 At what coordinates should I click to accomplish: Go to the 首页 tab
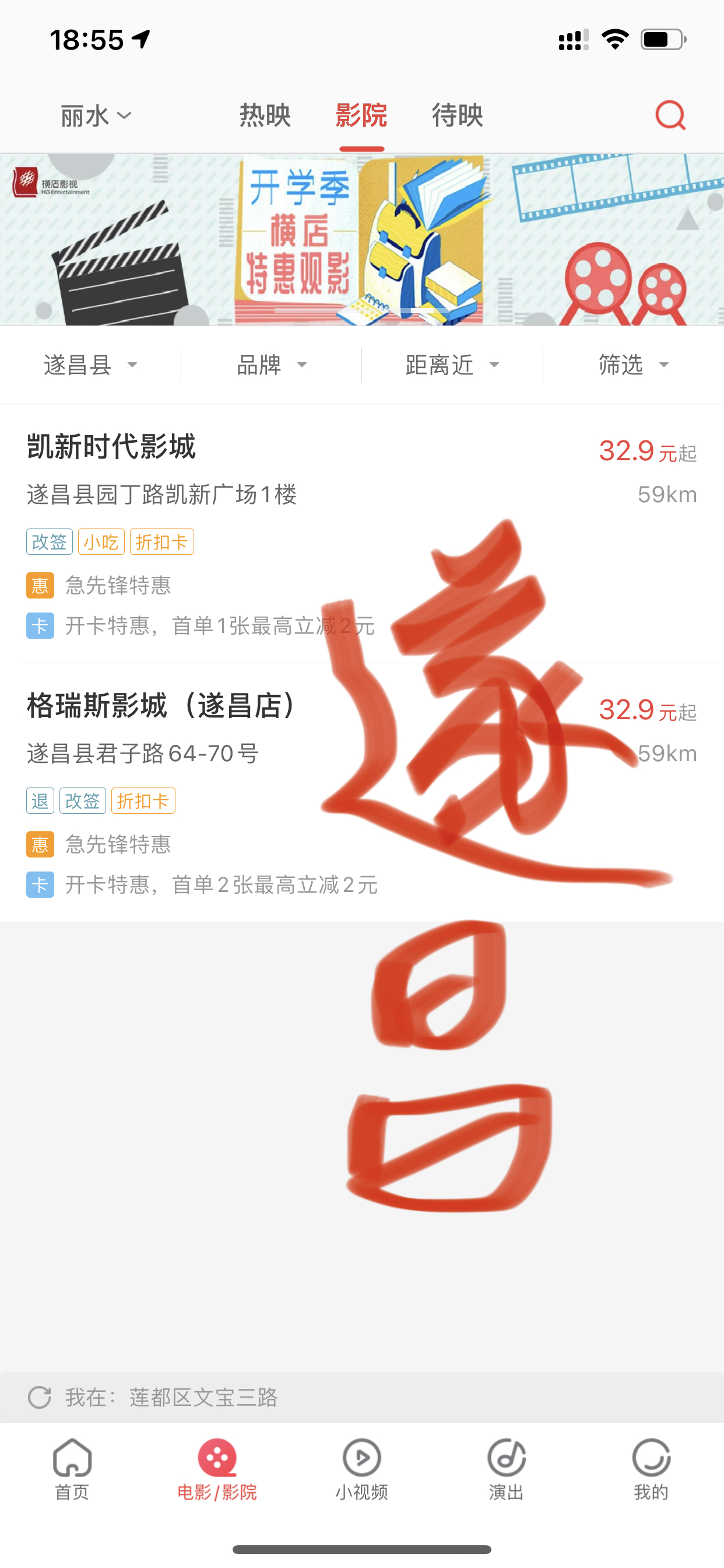point(72,1470)
